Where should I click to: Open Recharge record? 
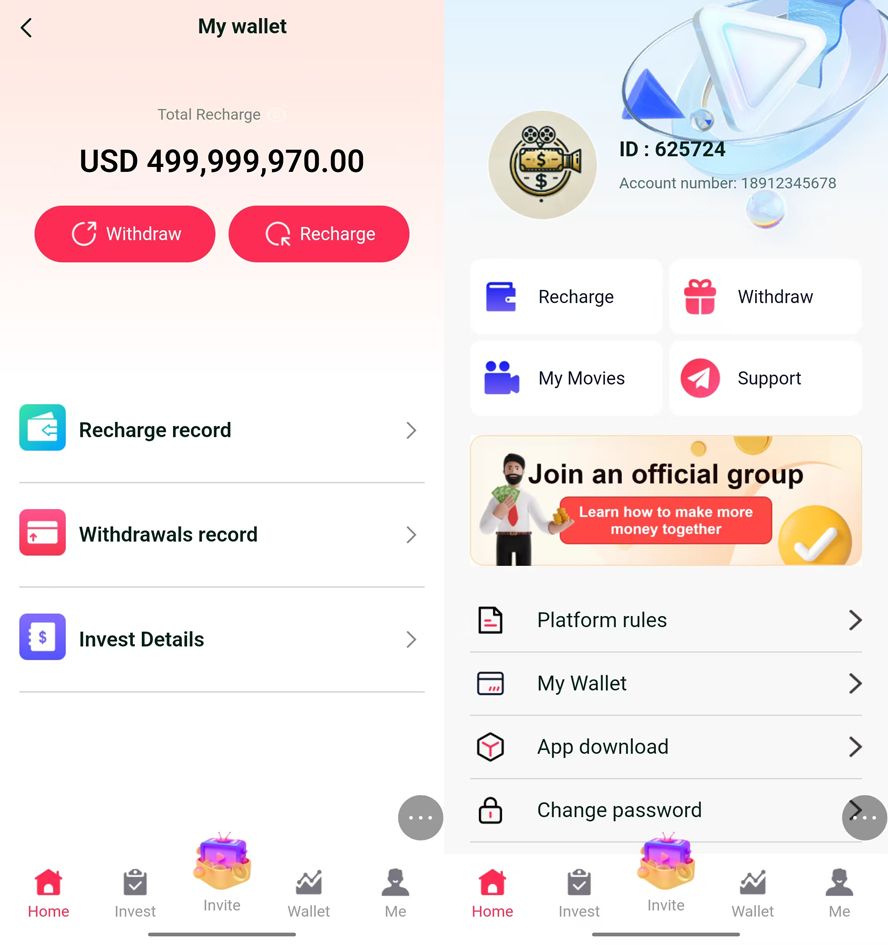tap(221, 430)
